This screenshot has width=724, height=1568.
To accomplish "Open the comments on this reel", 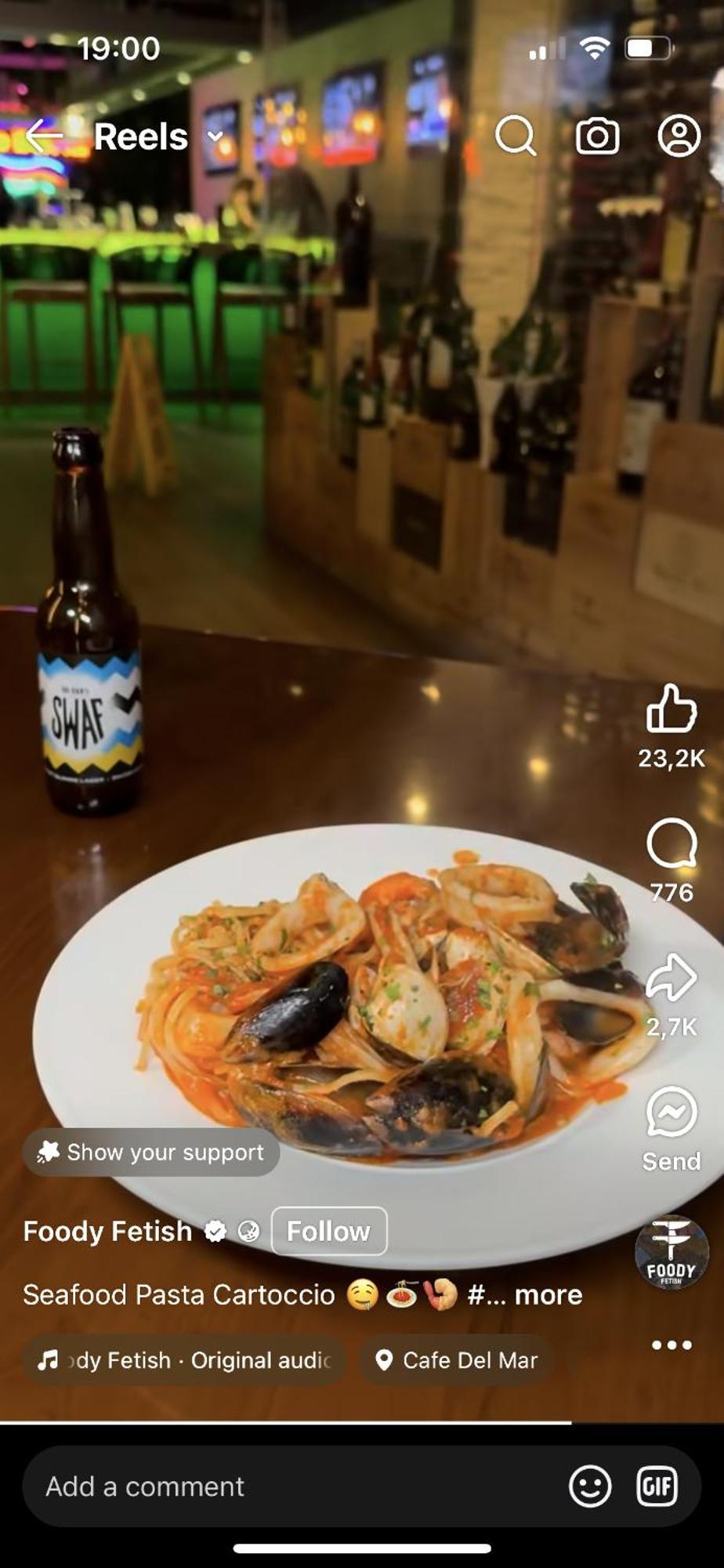I will point(672,844).
